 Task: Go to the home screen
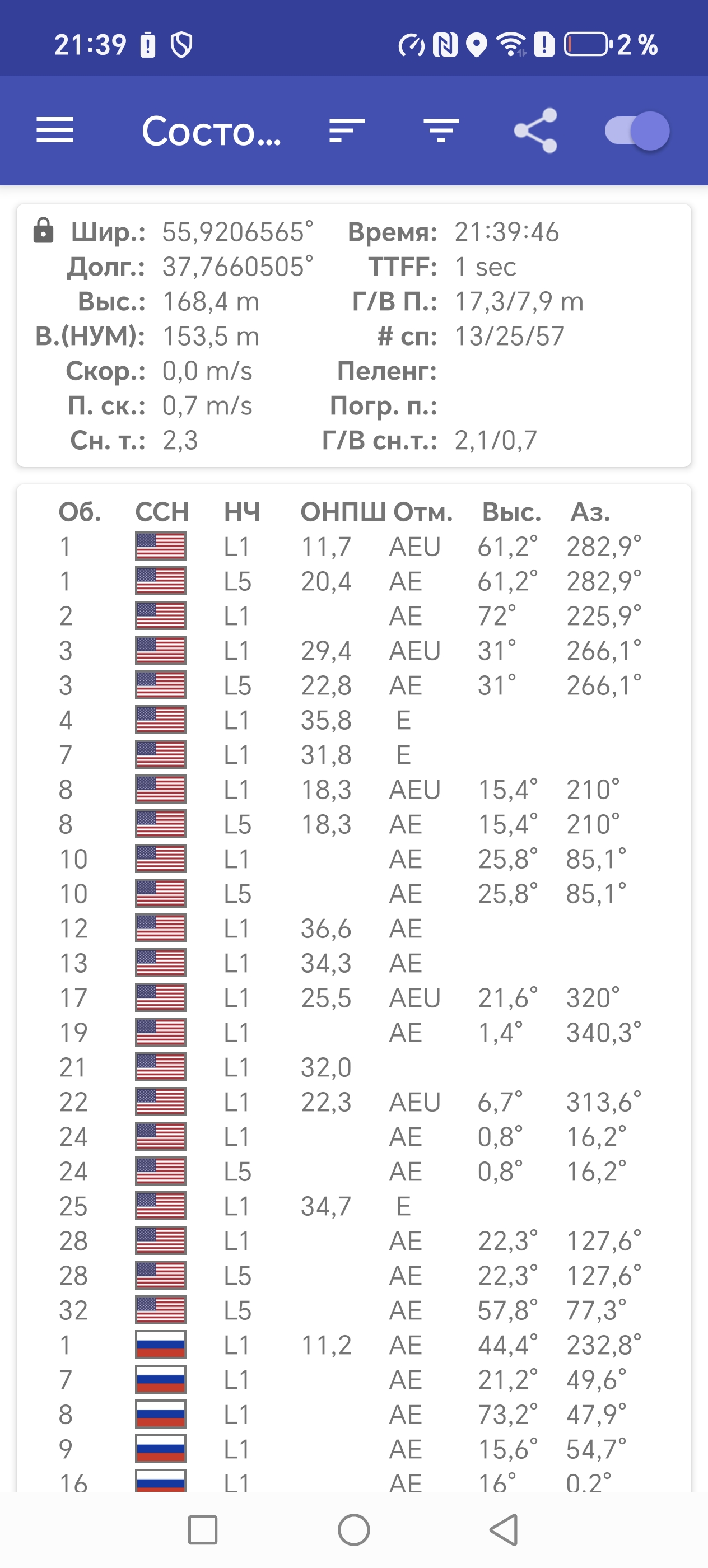click(353, 1530)
